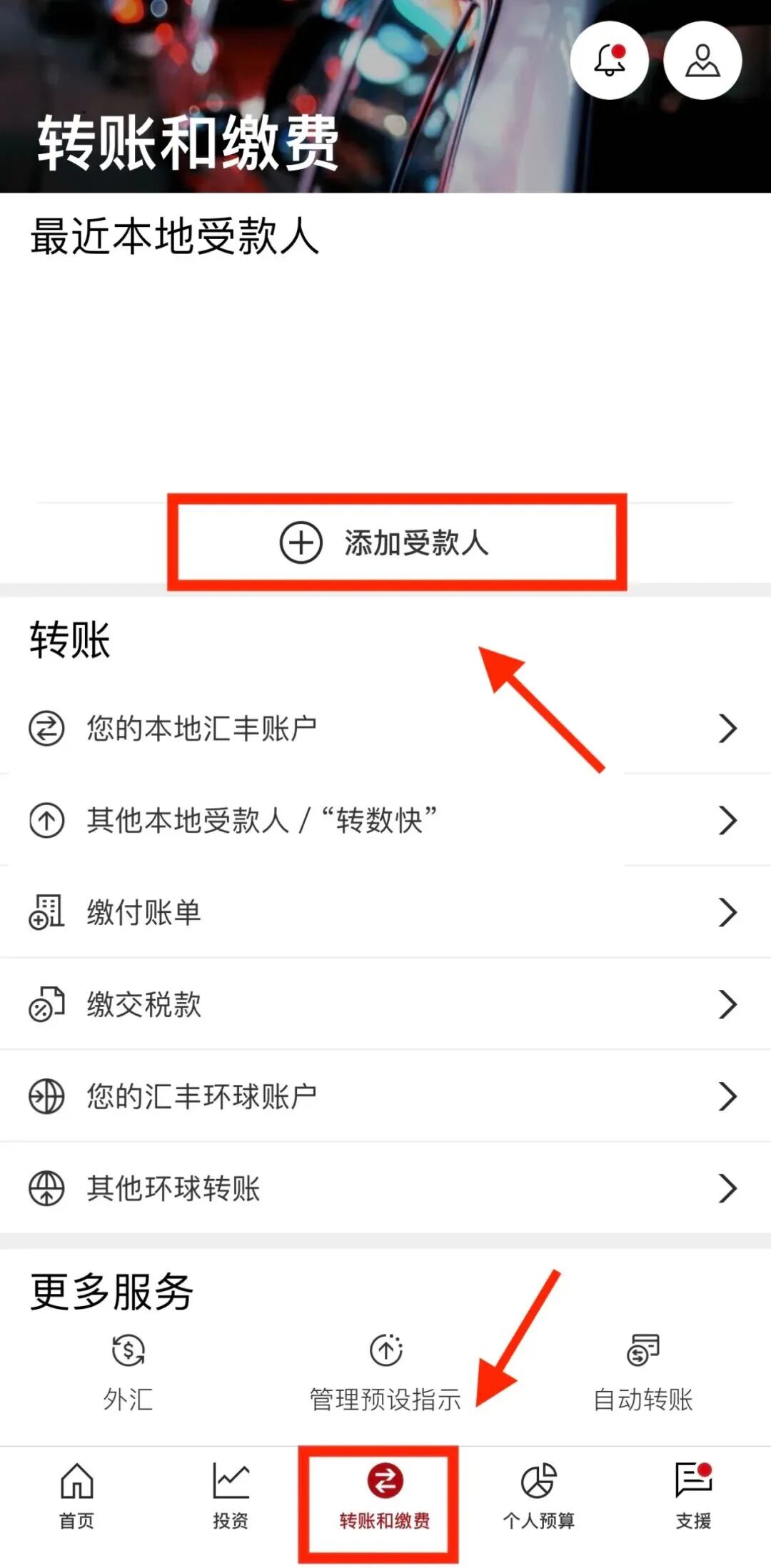Select 其他本地受款人 / "转数快"

pyautogui.click(x=385, y=821)
